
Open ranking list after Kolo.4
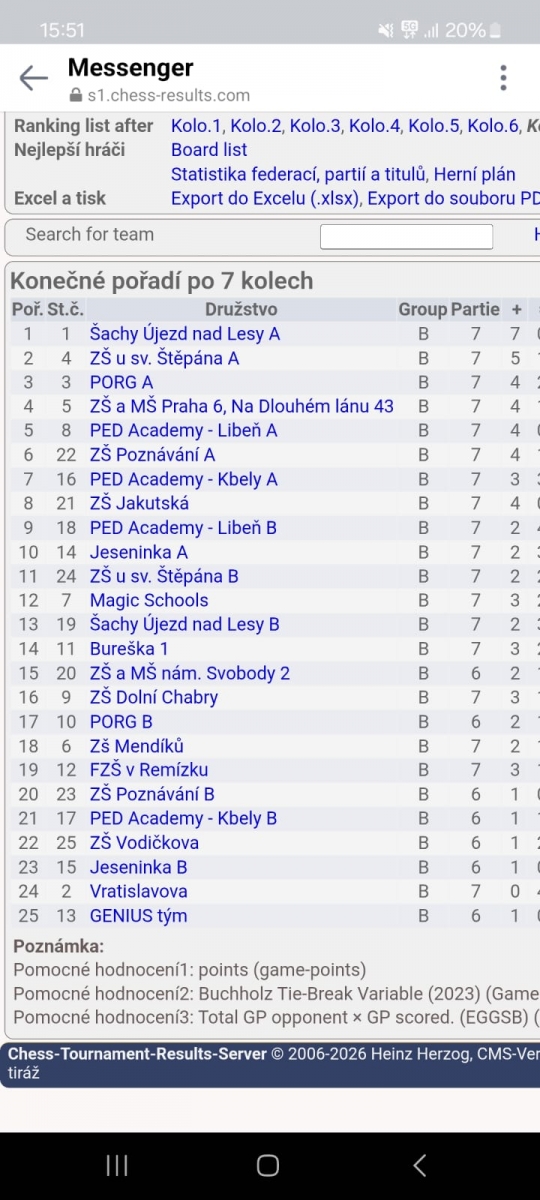pos(374,126)
